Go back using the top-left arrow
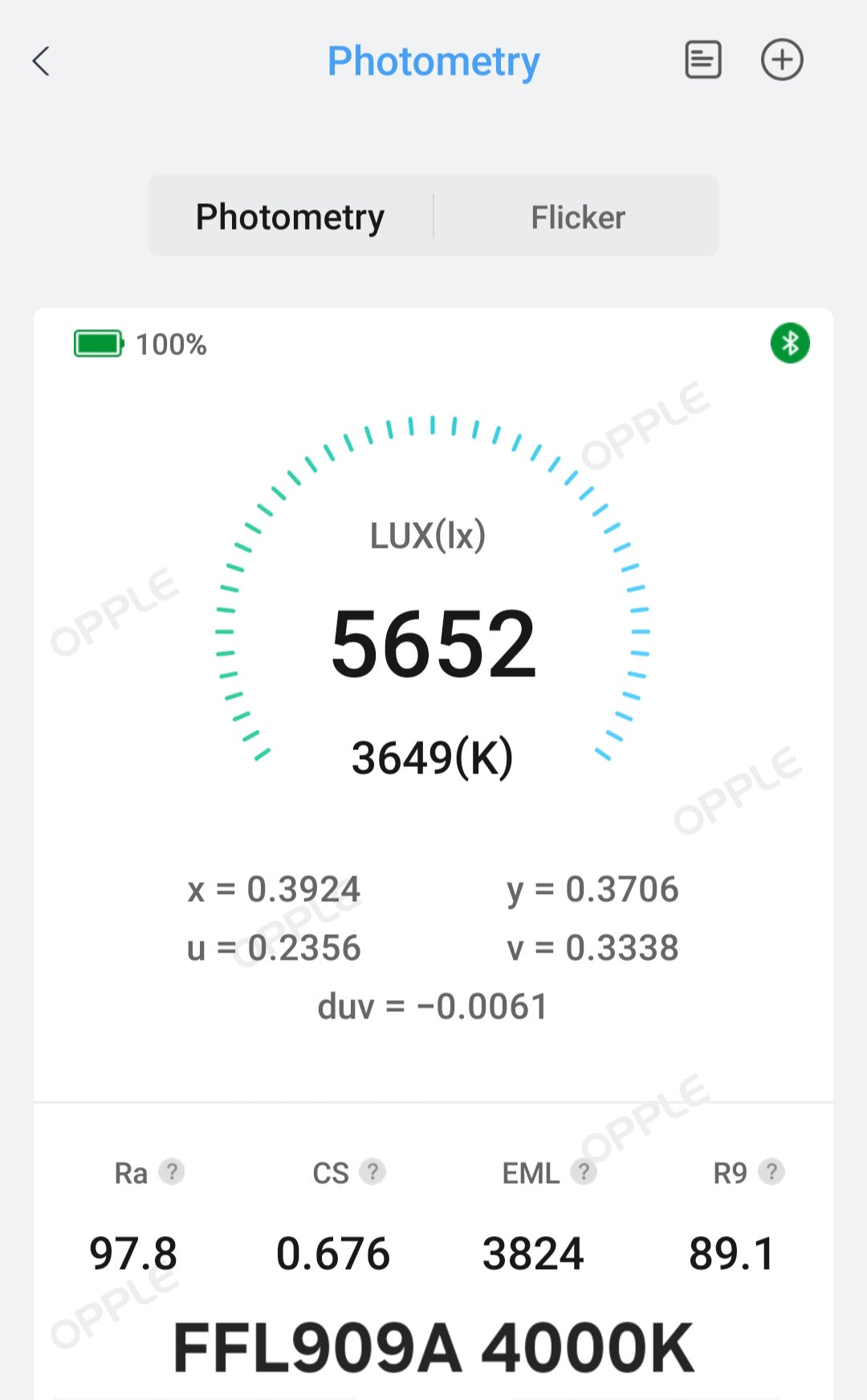 coord(42,61)
